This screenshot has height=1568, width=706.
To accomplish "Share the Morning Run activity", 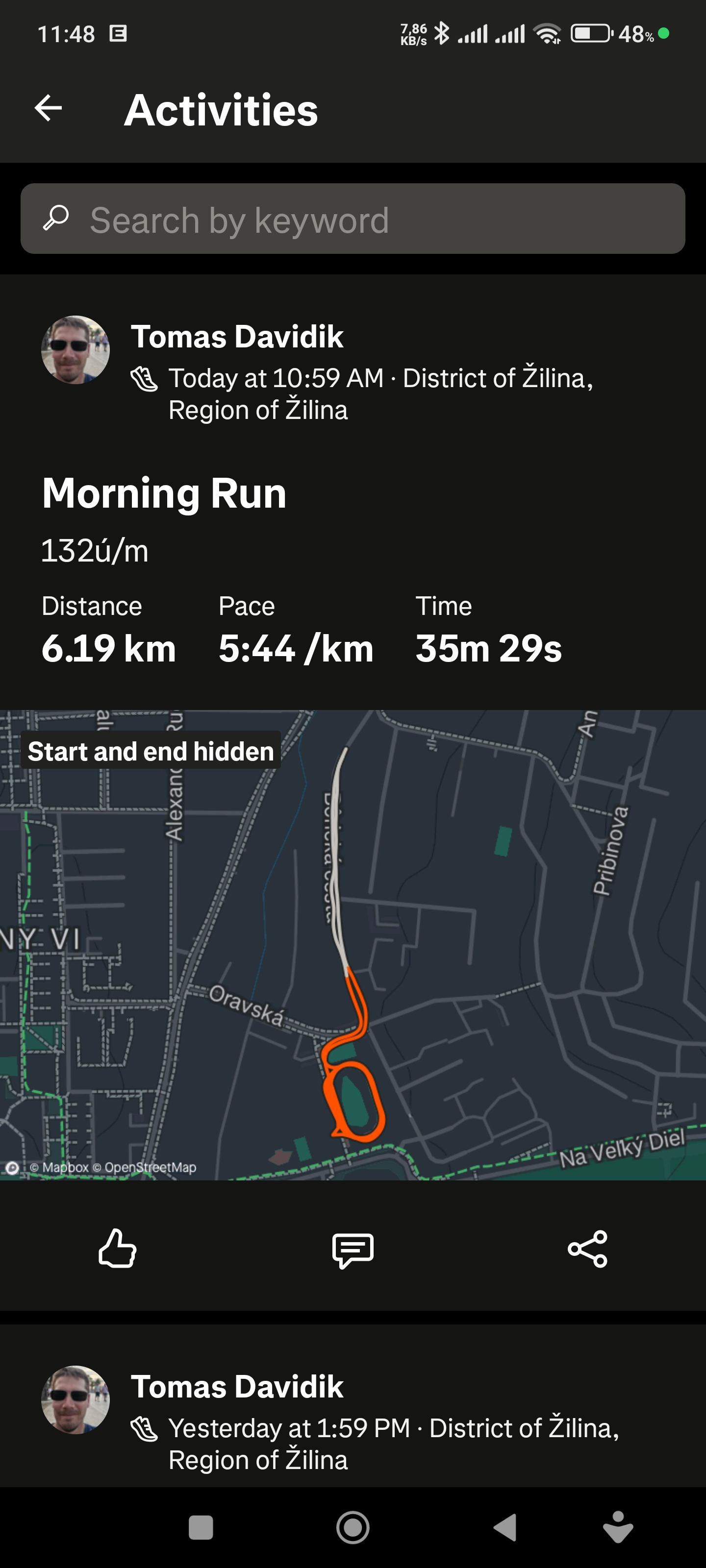I will pyautogui.click(x=588, y=1249).
